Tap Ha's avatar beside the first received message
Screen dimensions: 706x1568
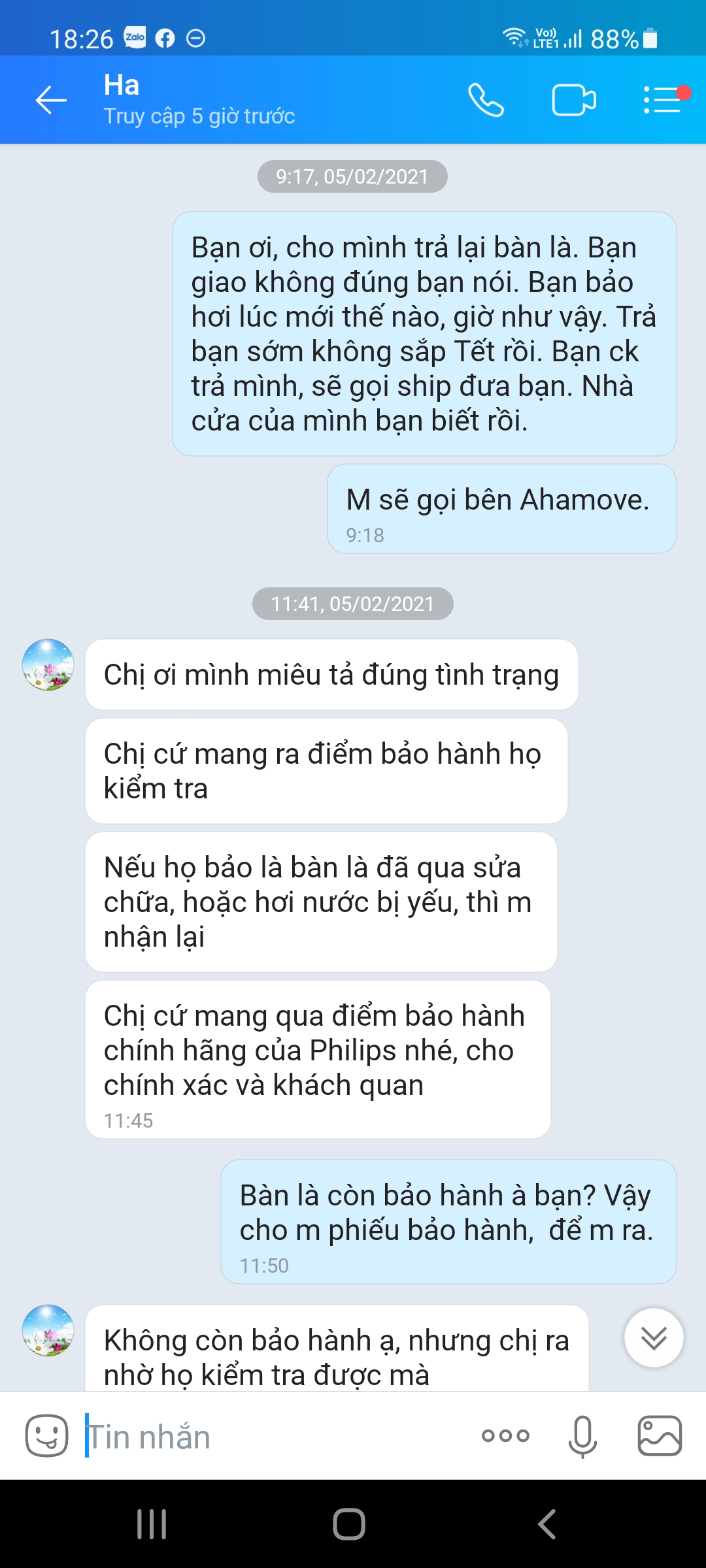[x=48, y=665]
